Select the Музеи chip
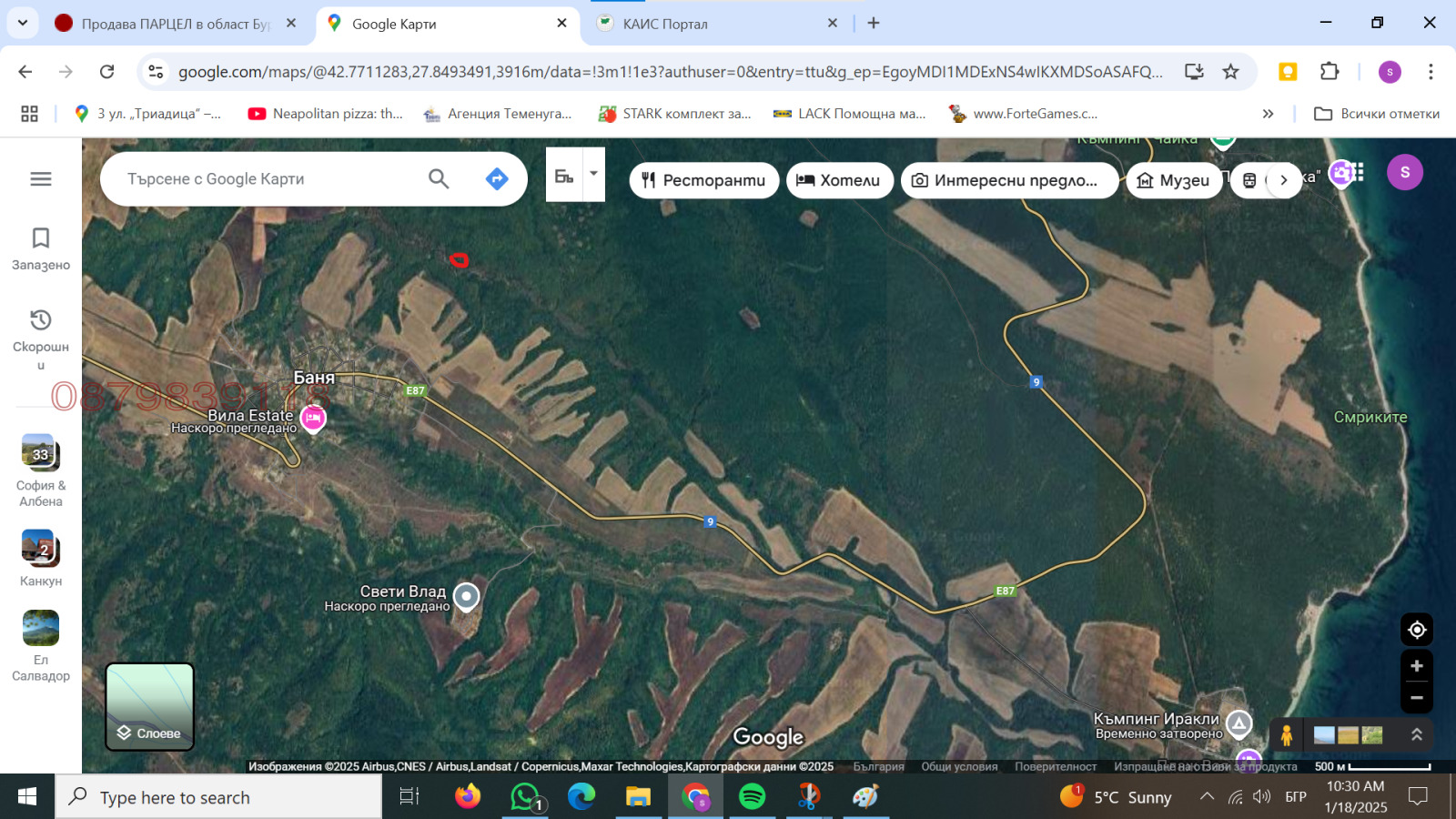The height and width of the screenshot is (819, 1456). 1174,180
